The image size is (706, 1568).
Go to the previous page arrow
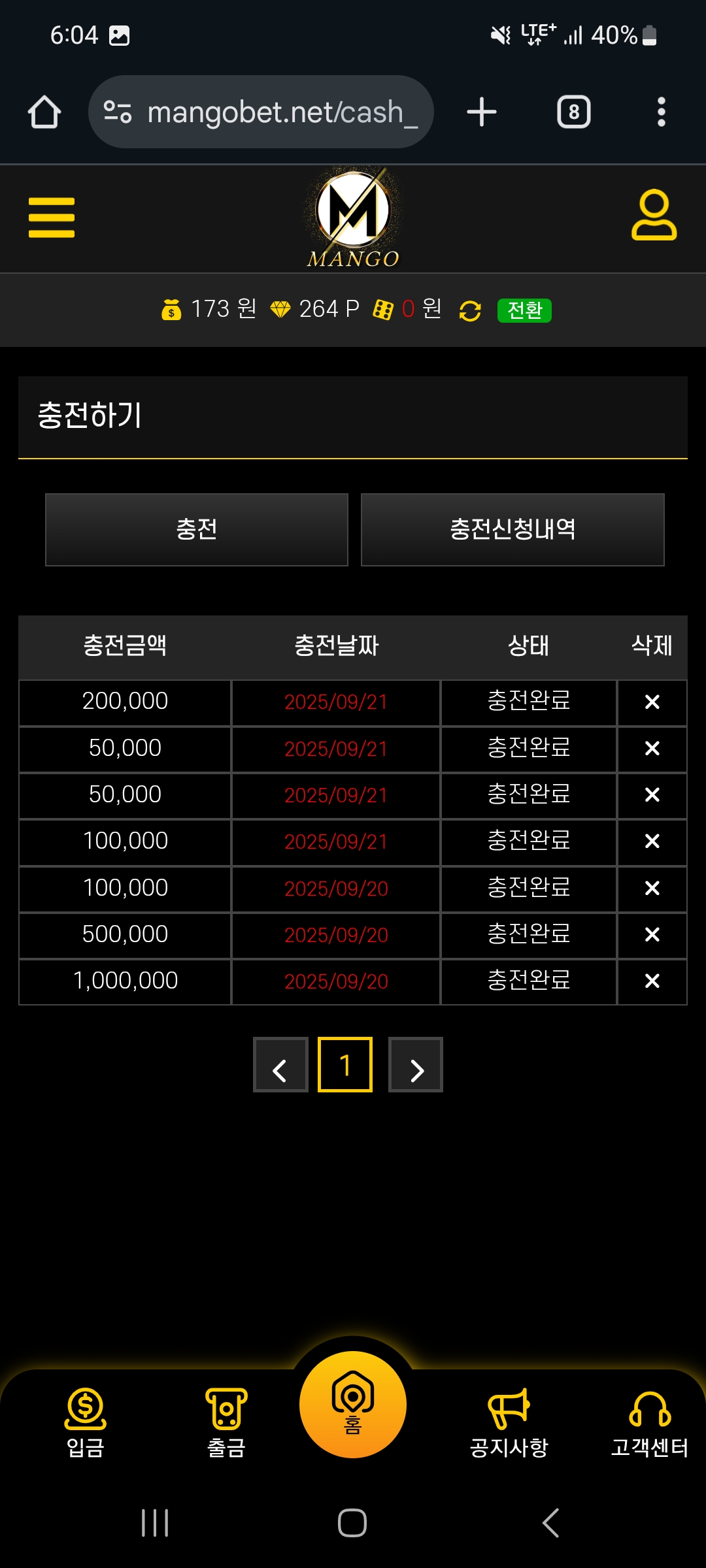point(280,1065)
